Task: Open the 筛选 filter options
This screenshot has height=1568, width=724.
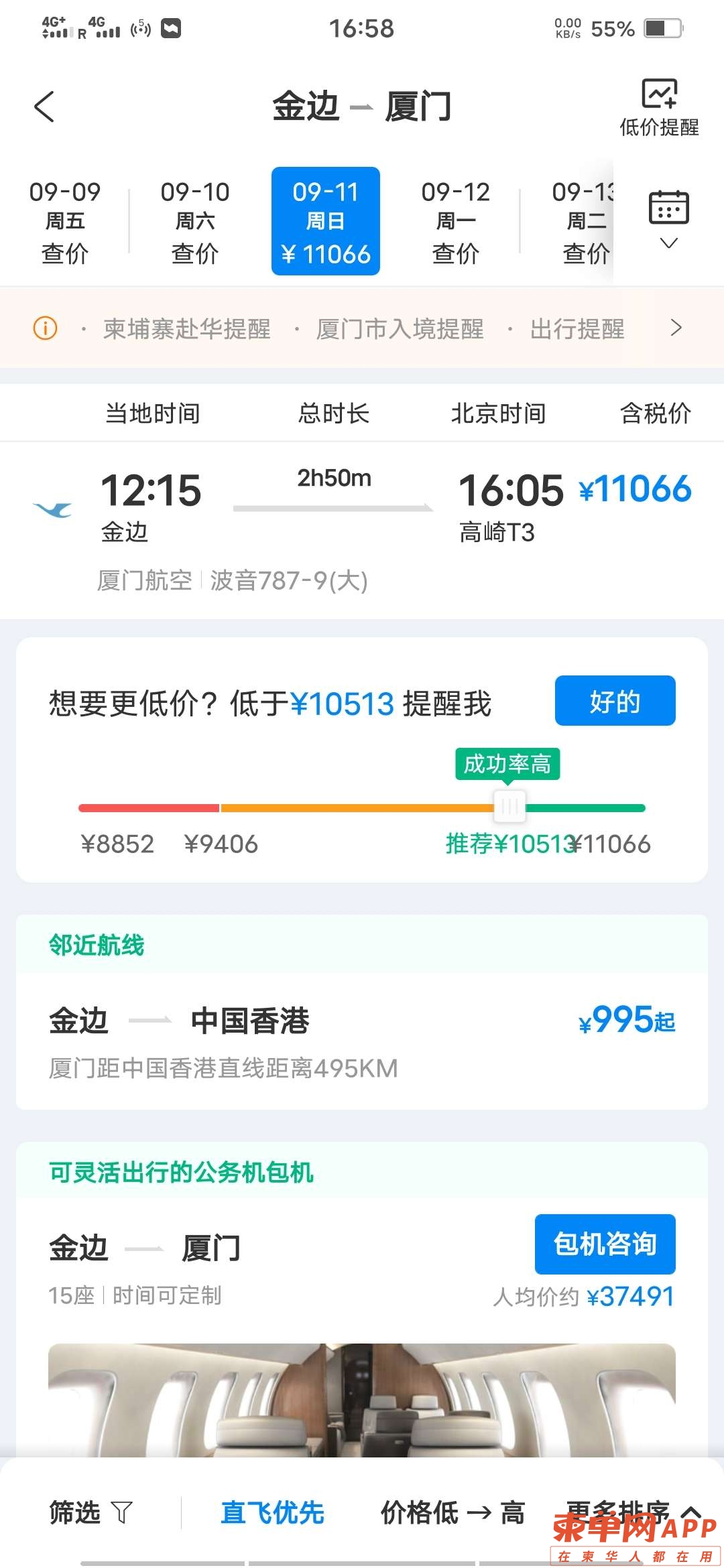Action: [90, 1513]
